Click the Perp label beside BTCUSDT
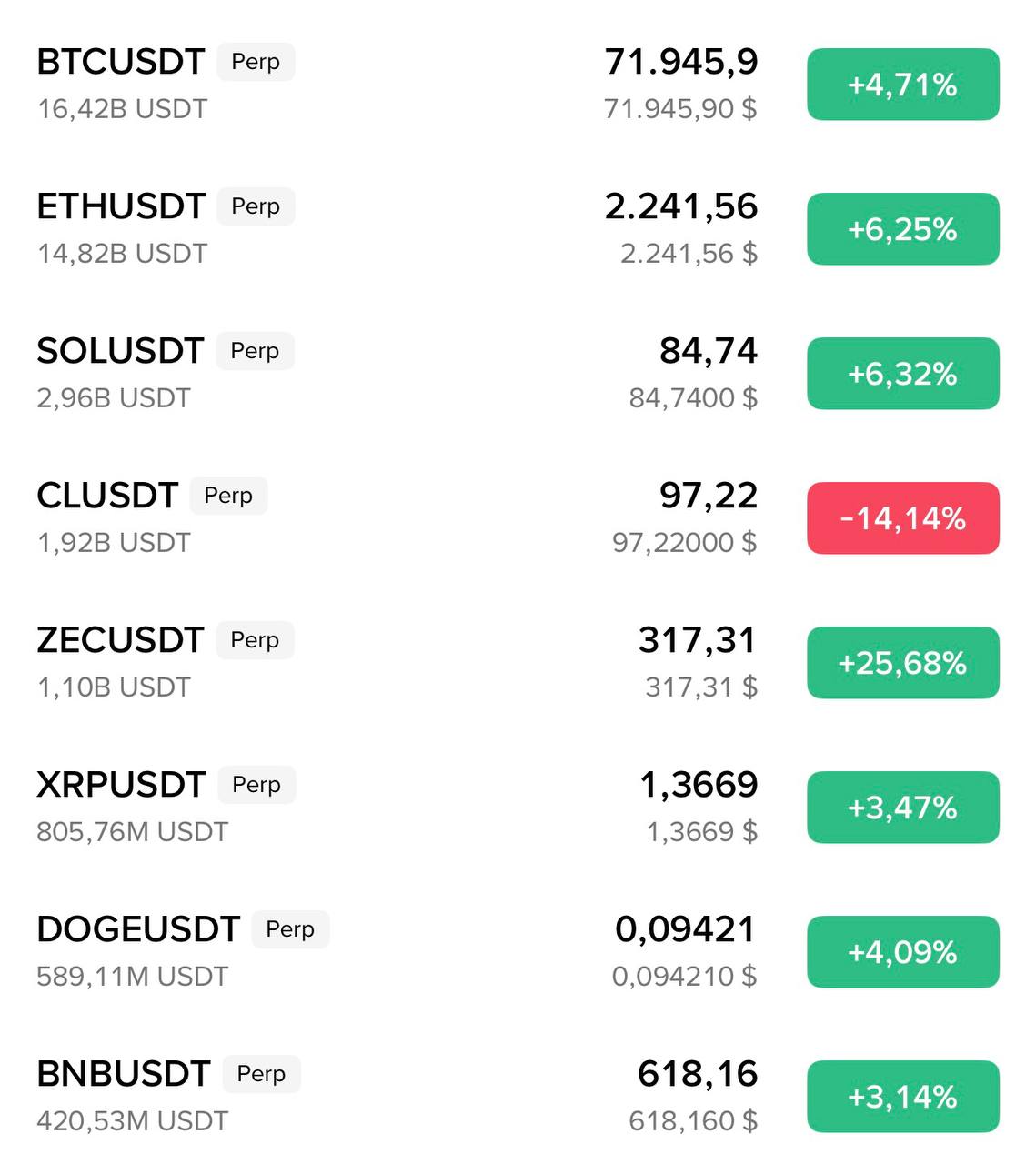The image size is (1036, 1164). coord(255,62)
